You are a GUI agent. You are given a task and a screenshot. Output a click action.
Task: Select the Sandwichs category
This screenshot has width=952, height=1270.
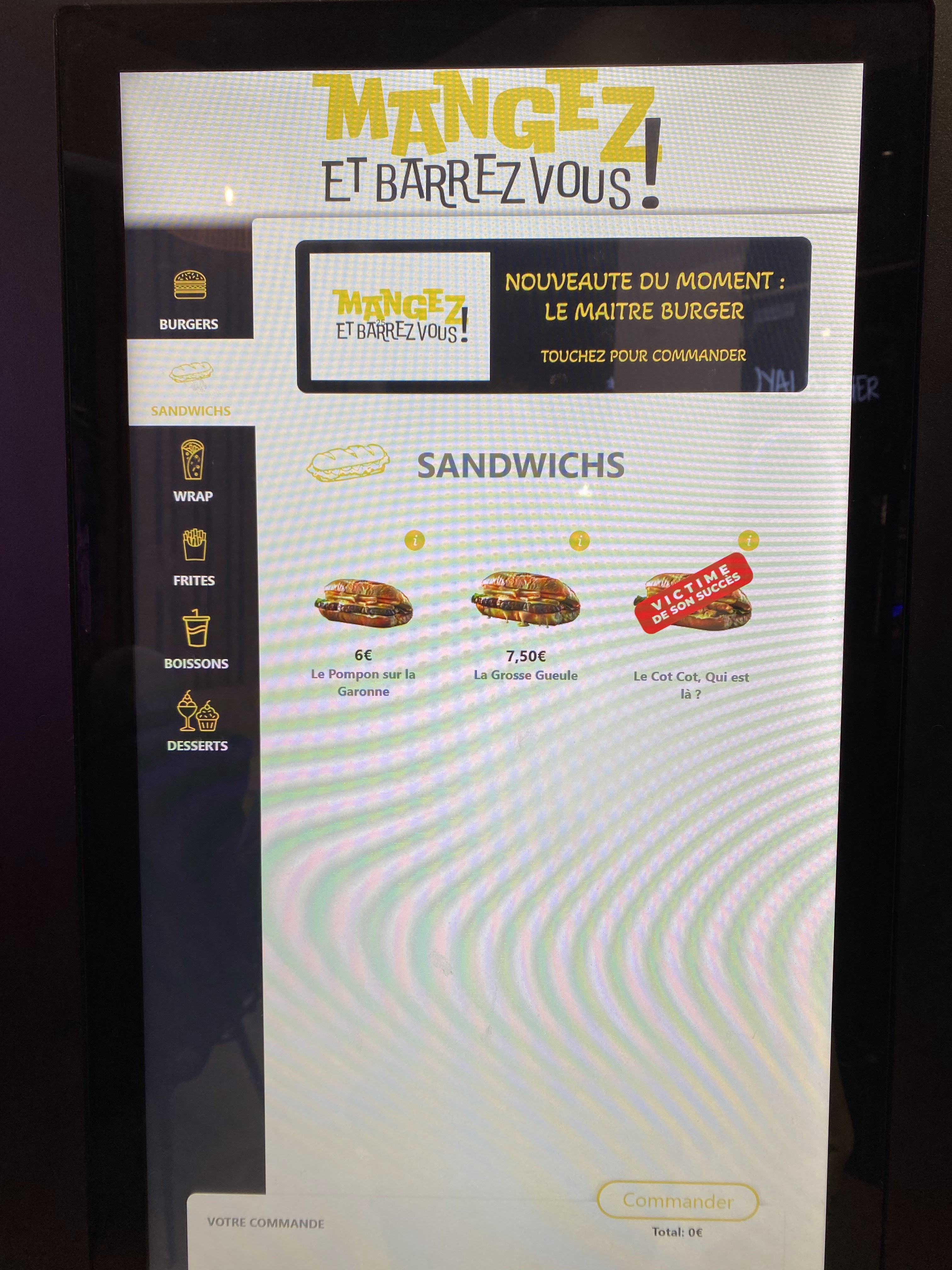190,384
